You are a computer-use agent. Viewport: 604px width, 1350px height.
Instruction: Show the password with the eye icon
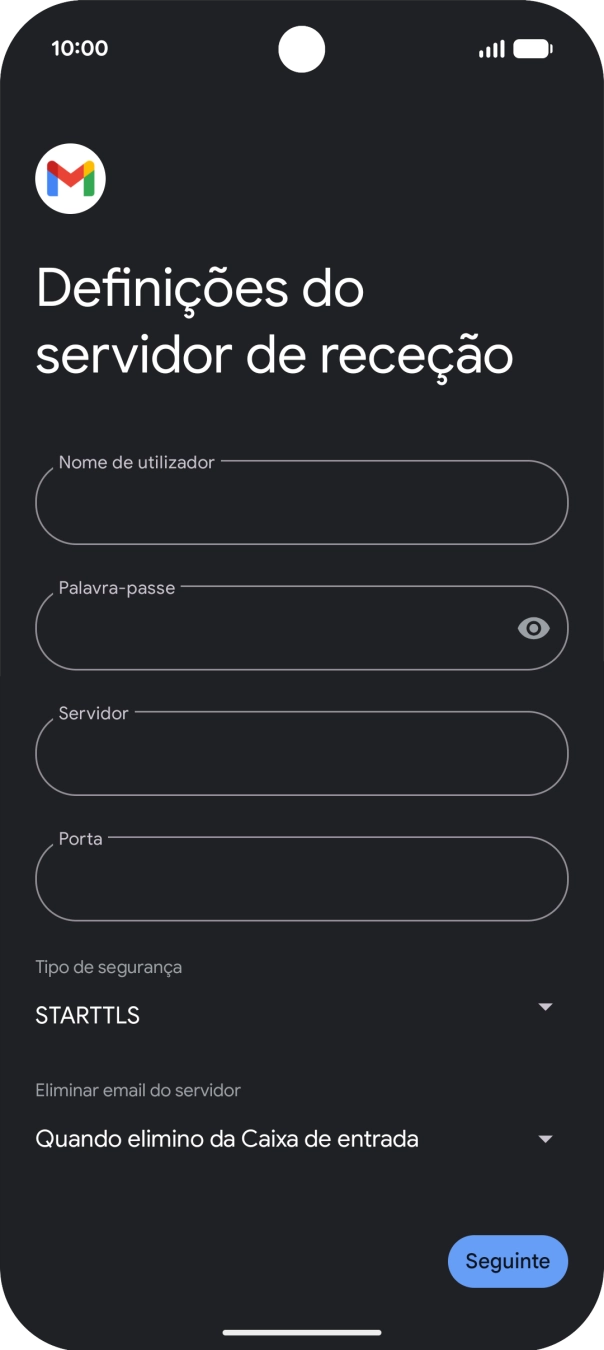pos(533,628)
